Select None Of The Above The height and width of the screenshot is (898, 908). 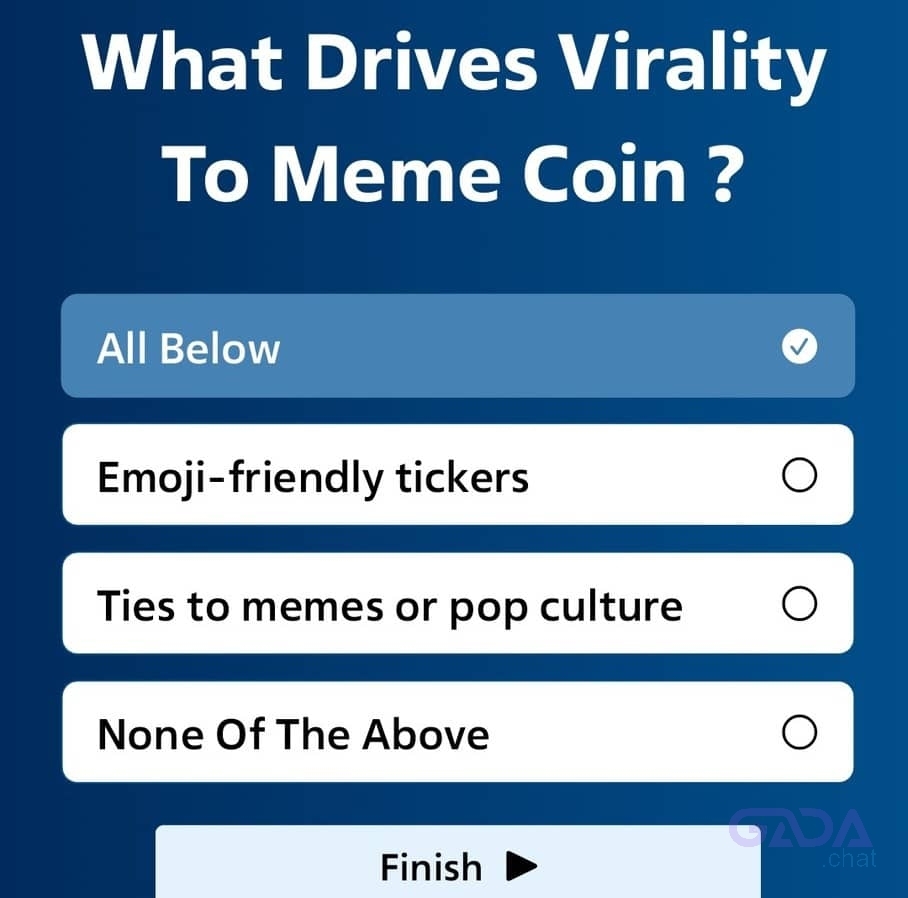click(x=457, y=733)
